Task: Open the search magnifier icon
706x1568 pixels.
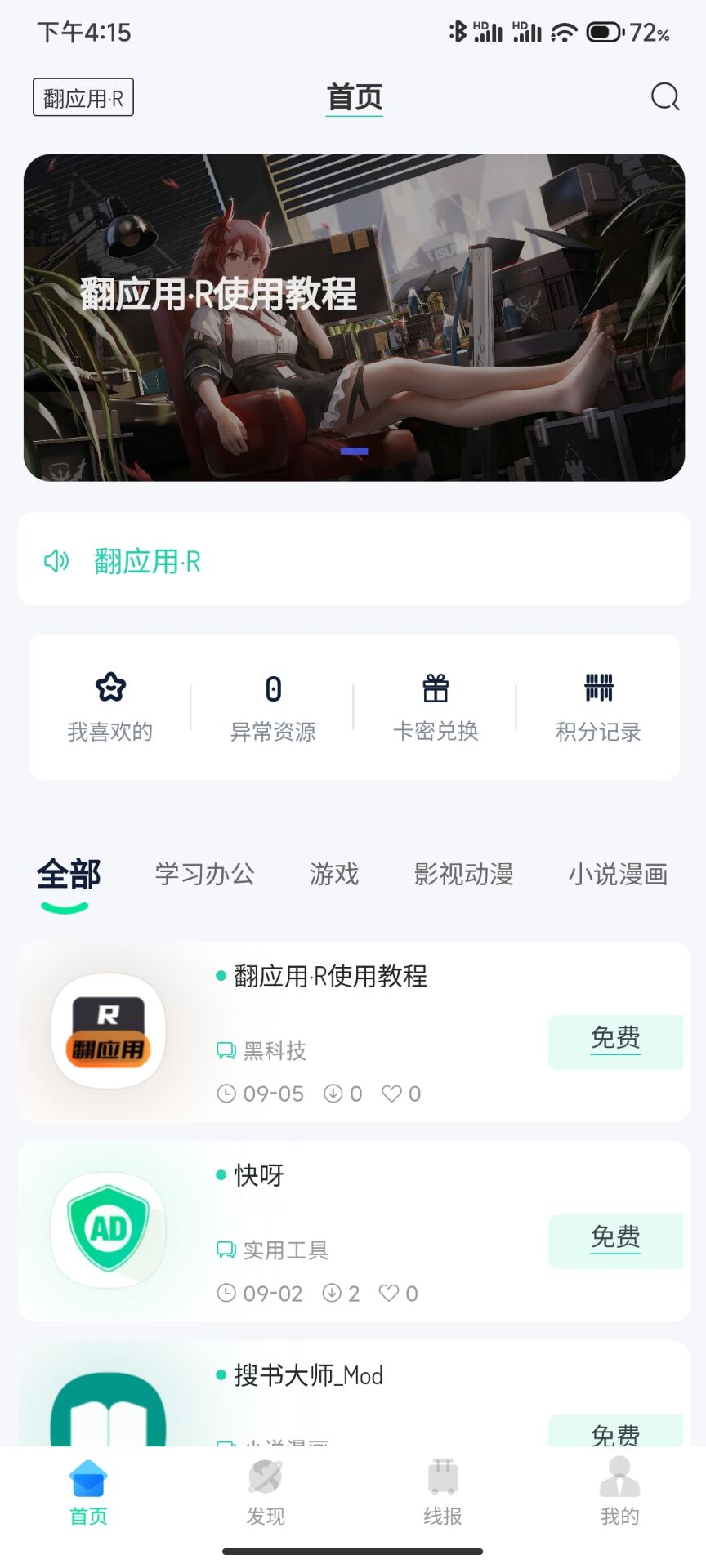Action: [x=664, y=96]
